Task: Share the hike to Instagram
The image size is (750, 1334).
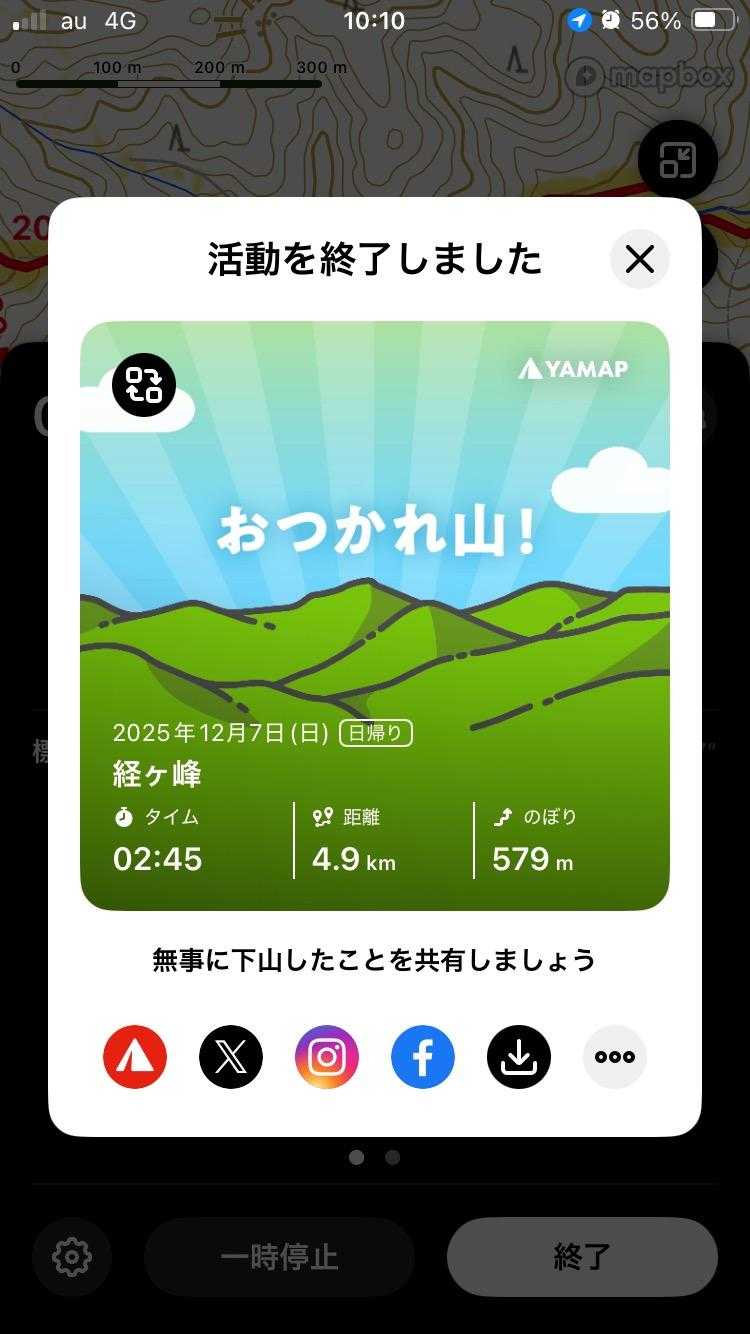Action: click(327, 1057)
